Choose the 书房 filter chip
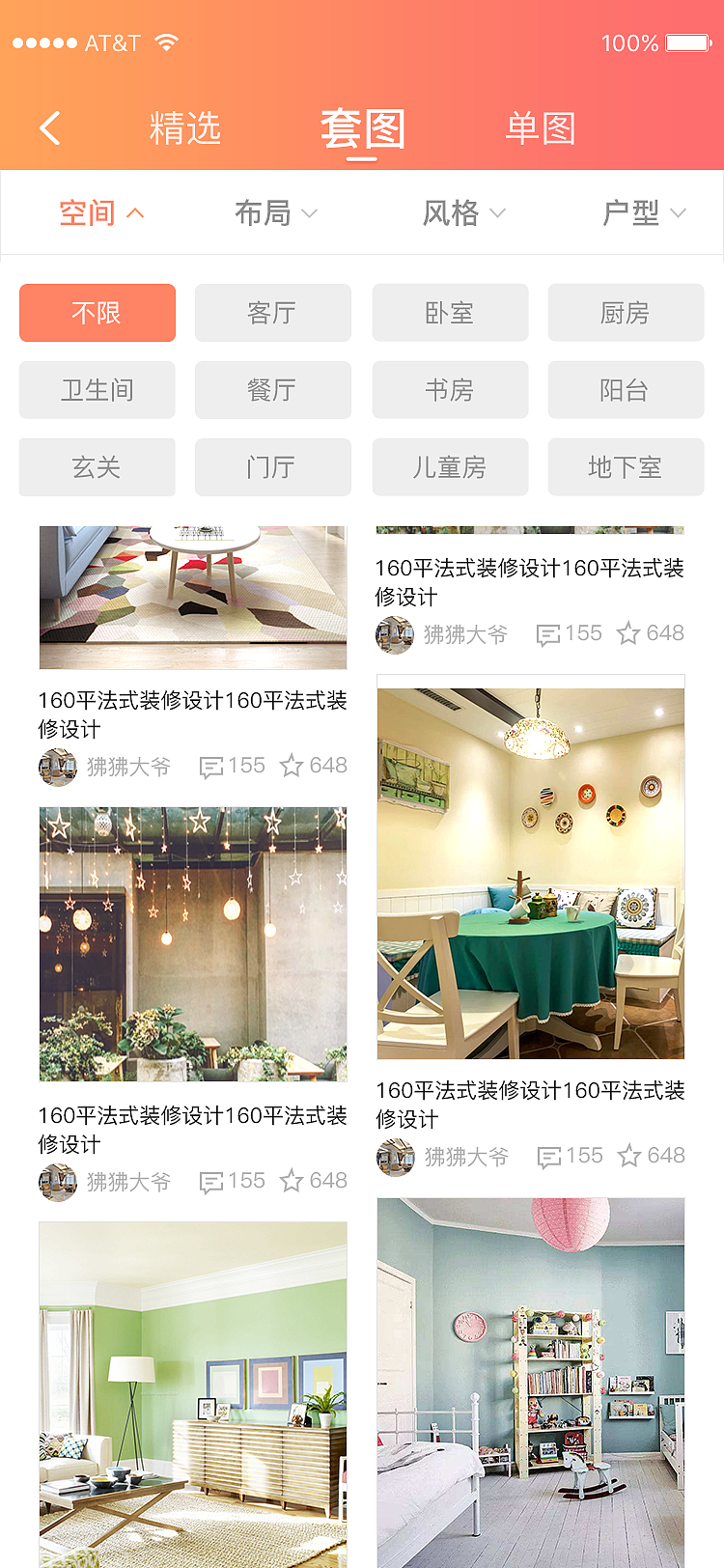Viewport: 724px width, 1568px height. (450, 390)
